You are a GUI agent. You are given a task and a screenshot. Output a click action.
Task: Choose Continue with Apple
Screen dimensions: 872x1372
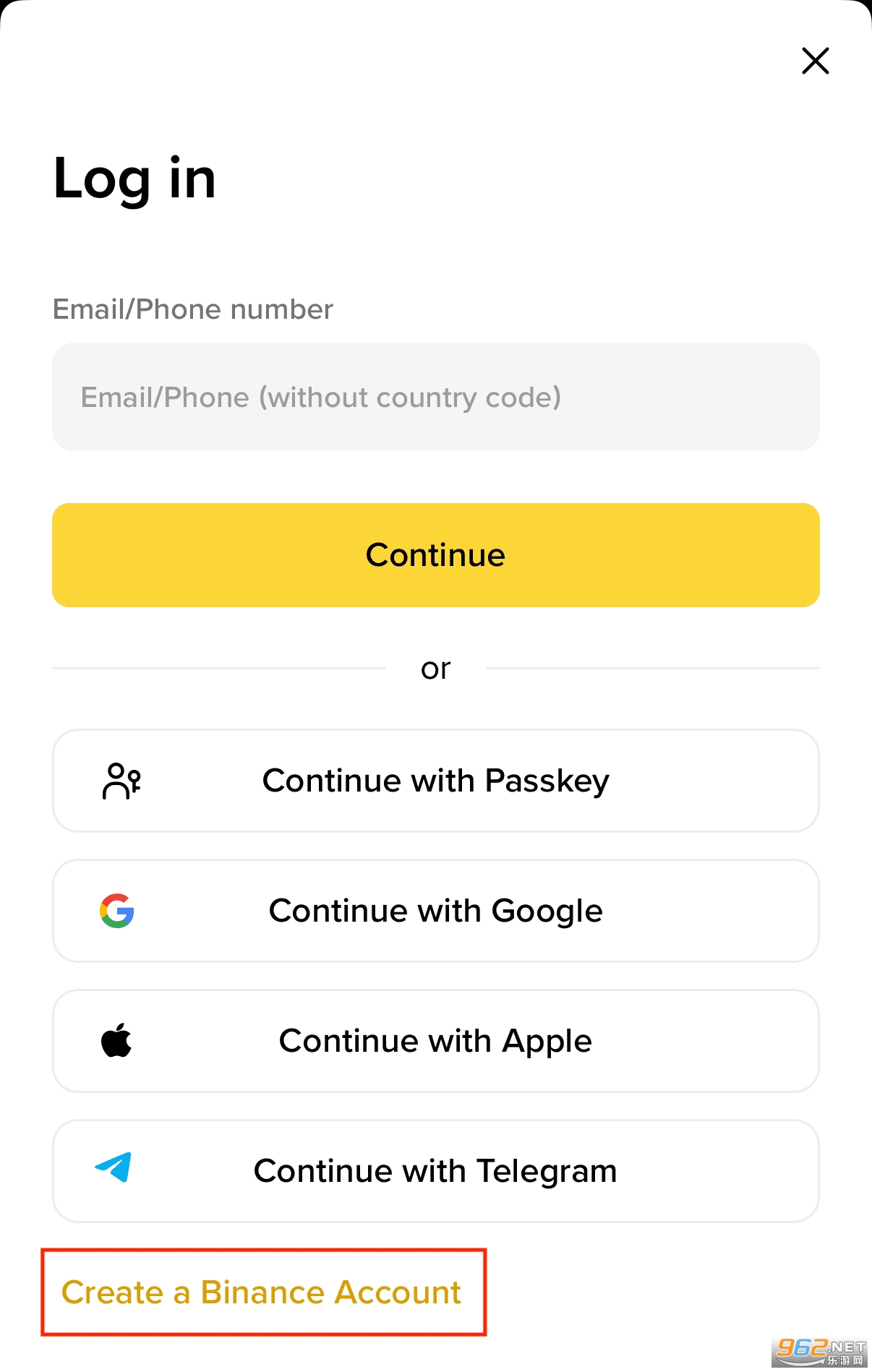coord(435,1040)
